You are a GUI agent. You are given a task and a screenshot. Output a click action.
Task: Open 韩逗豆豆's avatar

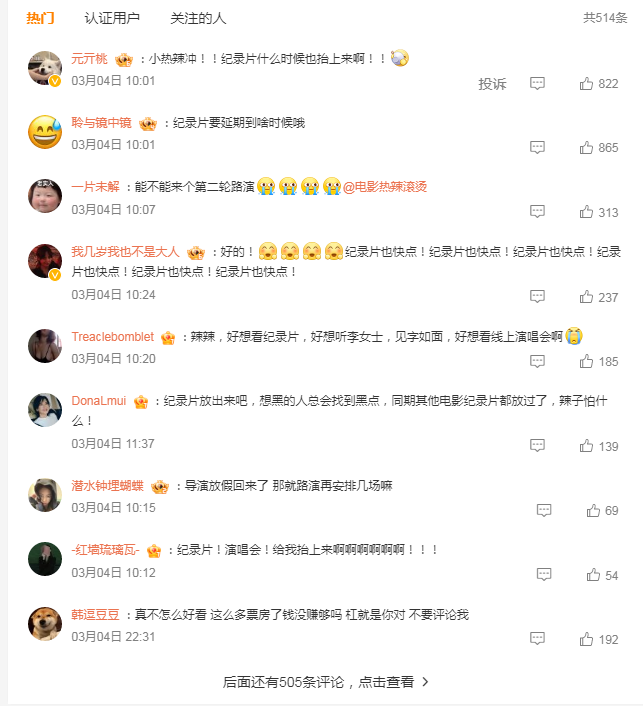(45, 624)
